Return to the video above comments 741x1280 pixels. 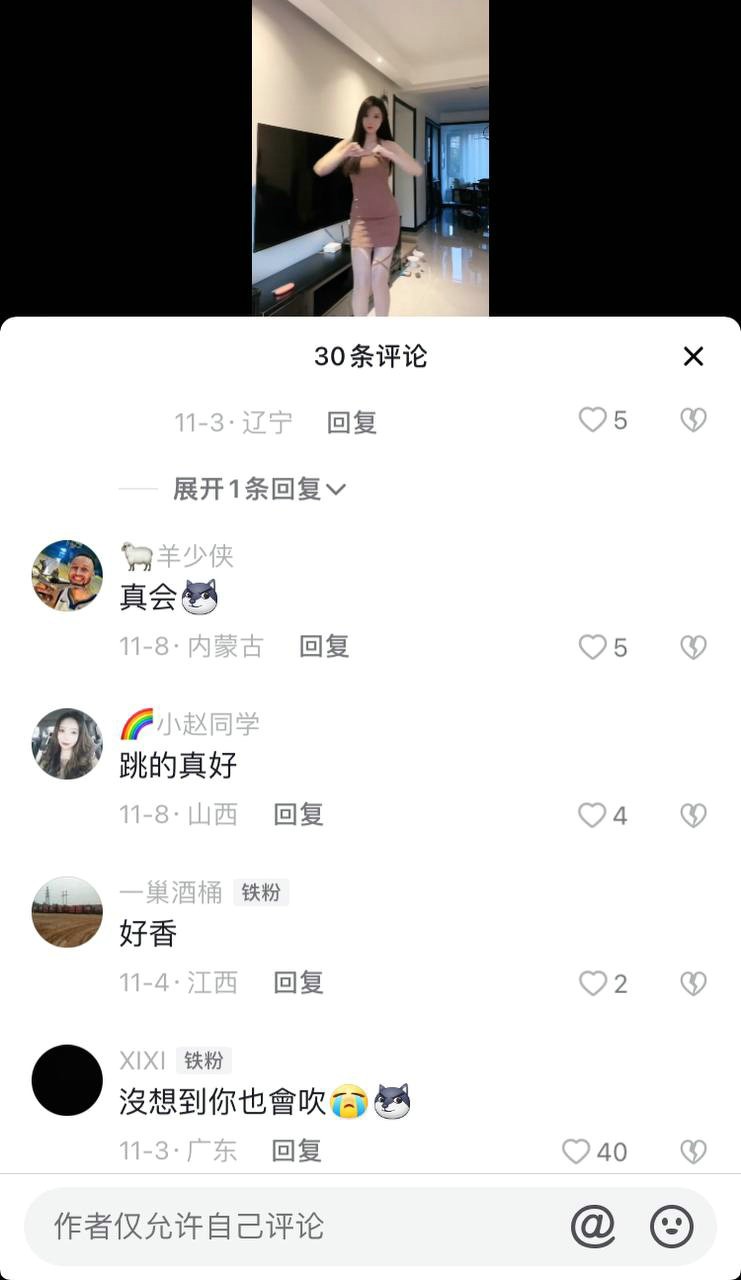point(370,160)
